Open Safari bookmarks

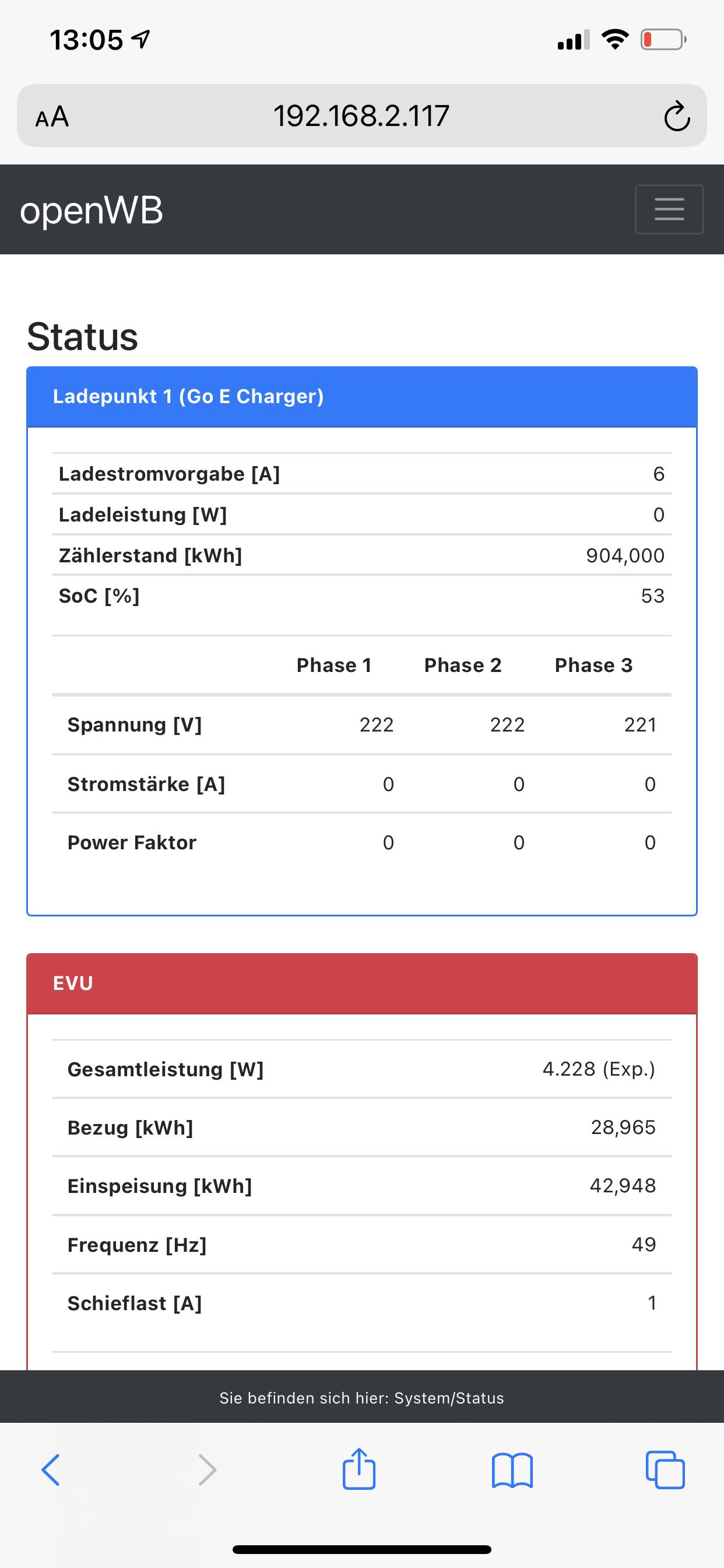click(x=512, y=1470)
